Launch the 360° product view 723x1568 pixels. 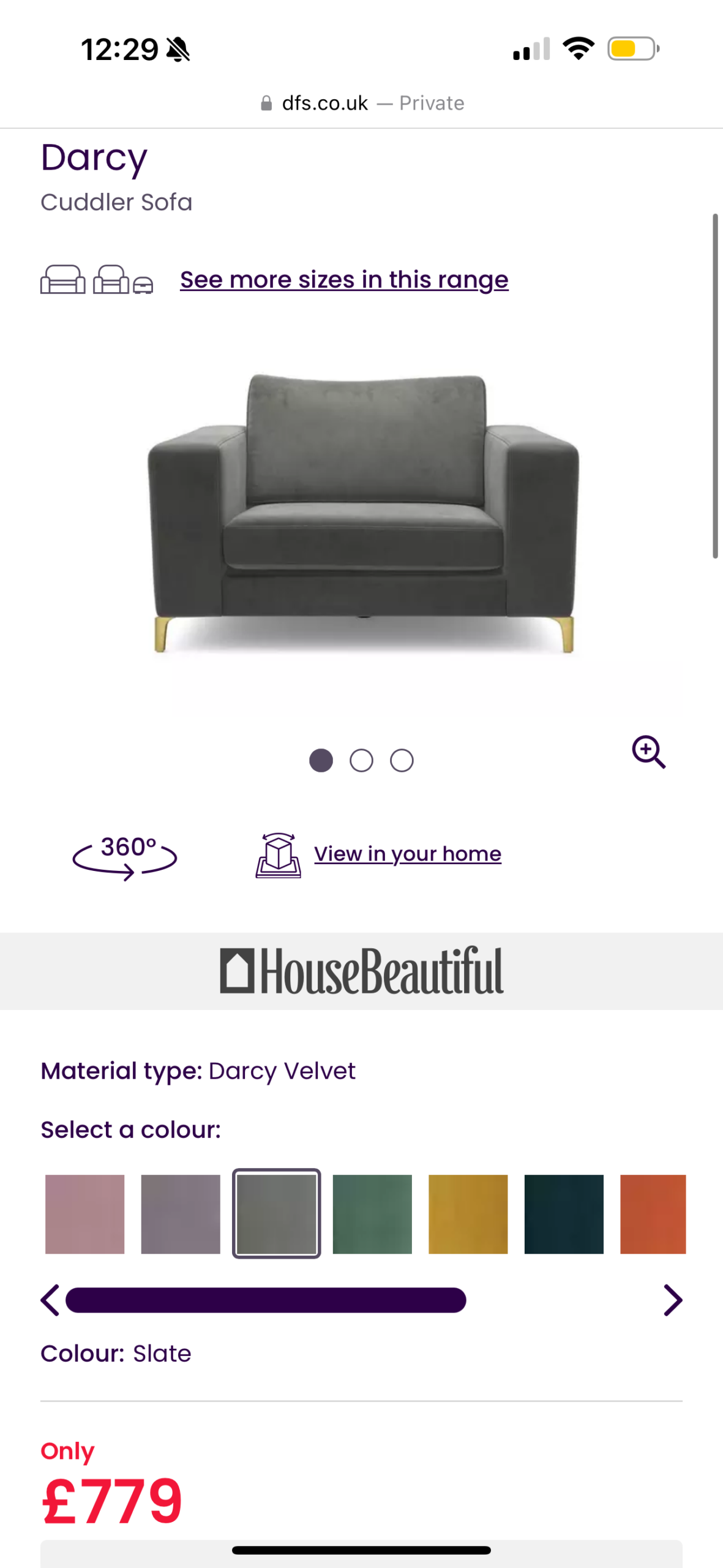(x=125, y=856)
